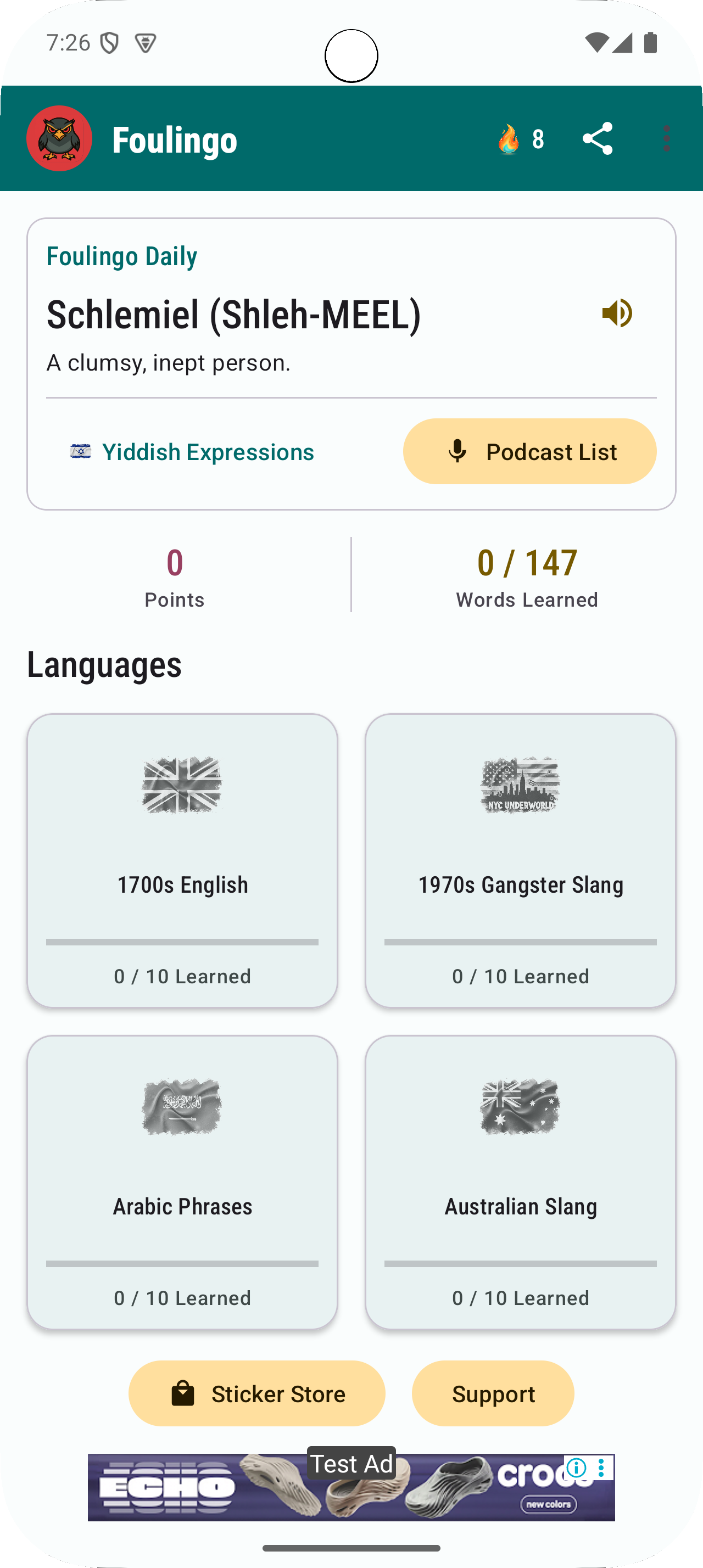This screenshot has height=1568, width=703.
Task: Tap the Support button
Action: pyautogui.click(x=493, y=1393)
